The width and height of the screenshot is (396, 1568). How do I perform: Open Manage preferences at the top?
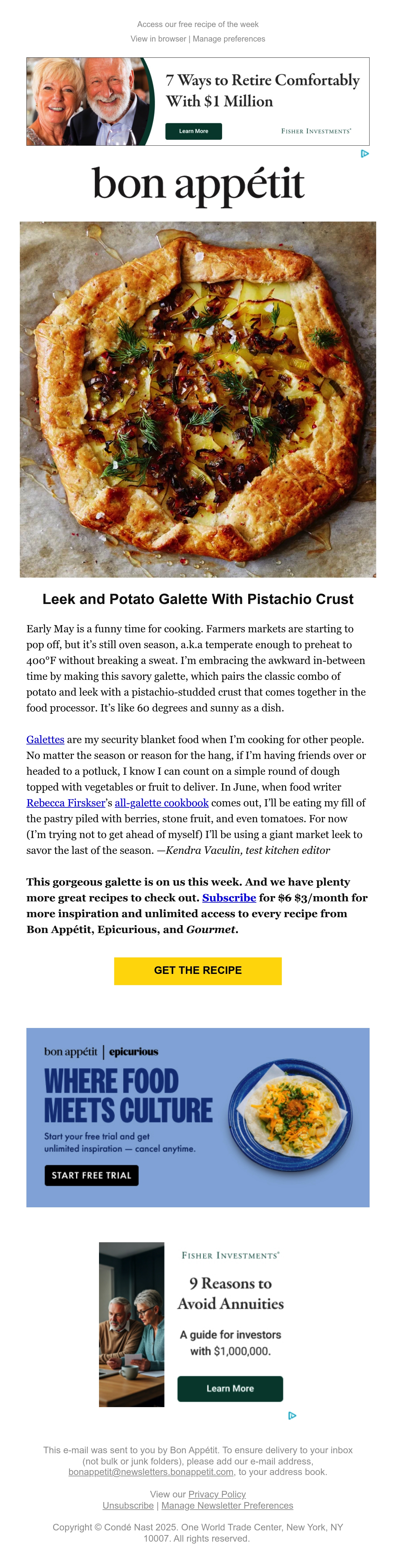click(x=229, y=39)
